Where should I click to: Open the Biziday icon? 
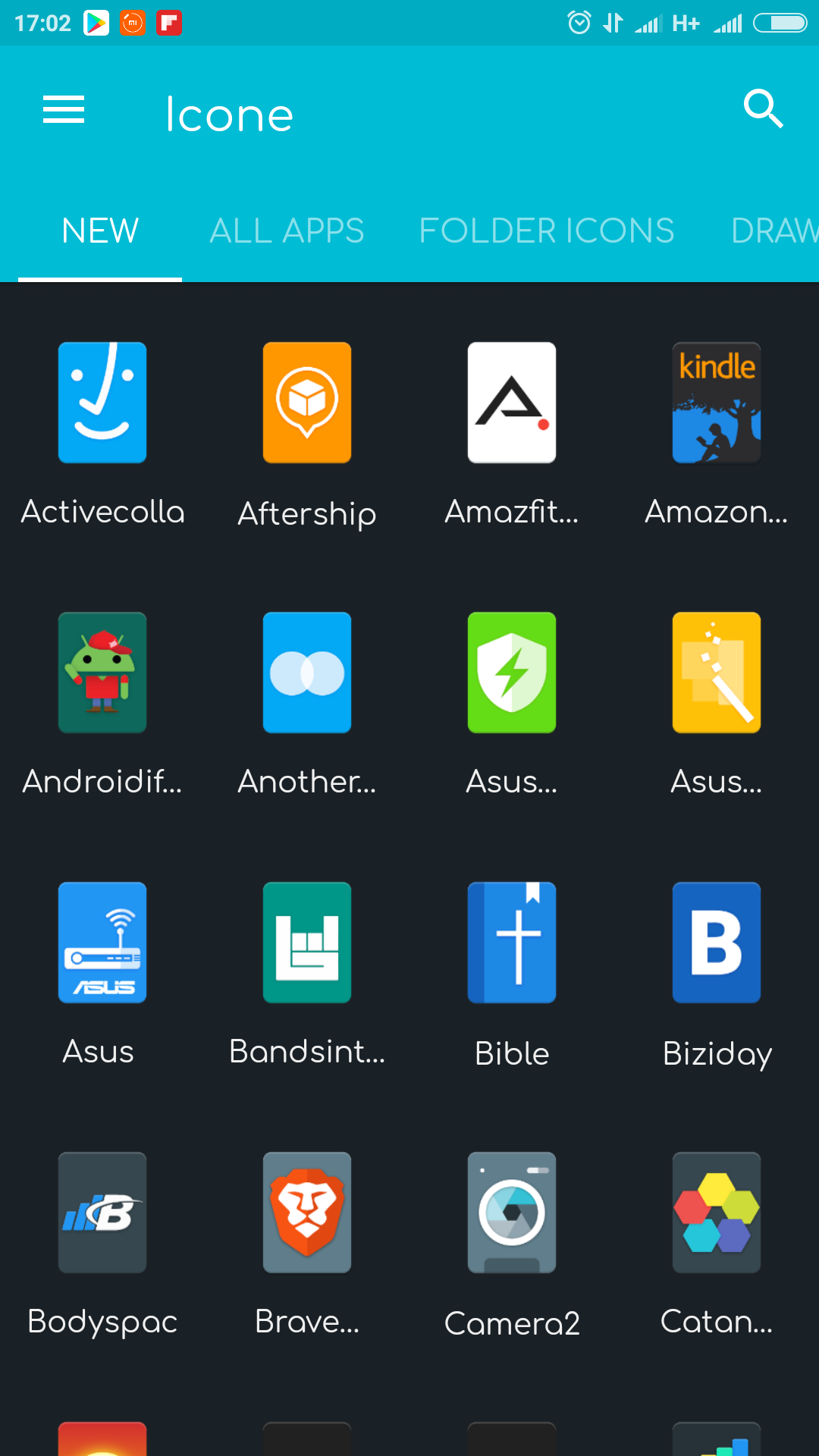click(x=717, y=943)
